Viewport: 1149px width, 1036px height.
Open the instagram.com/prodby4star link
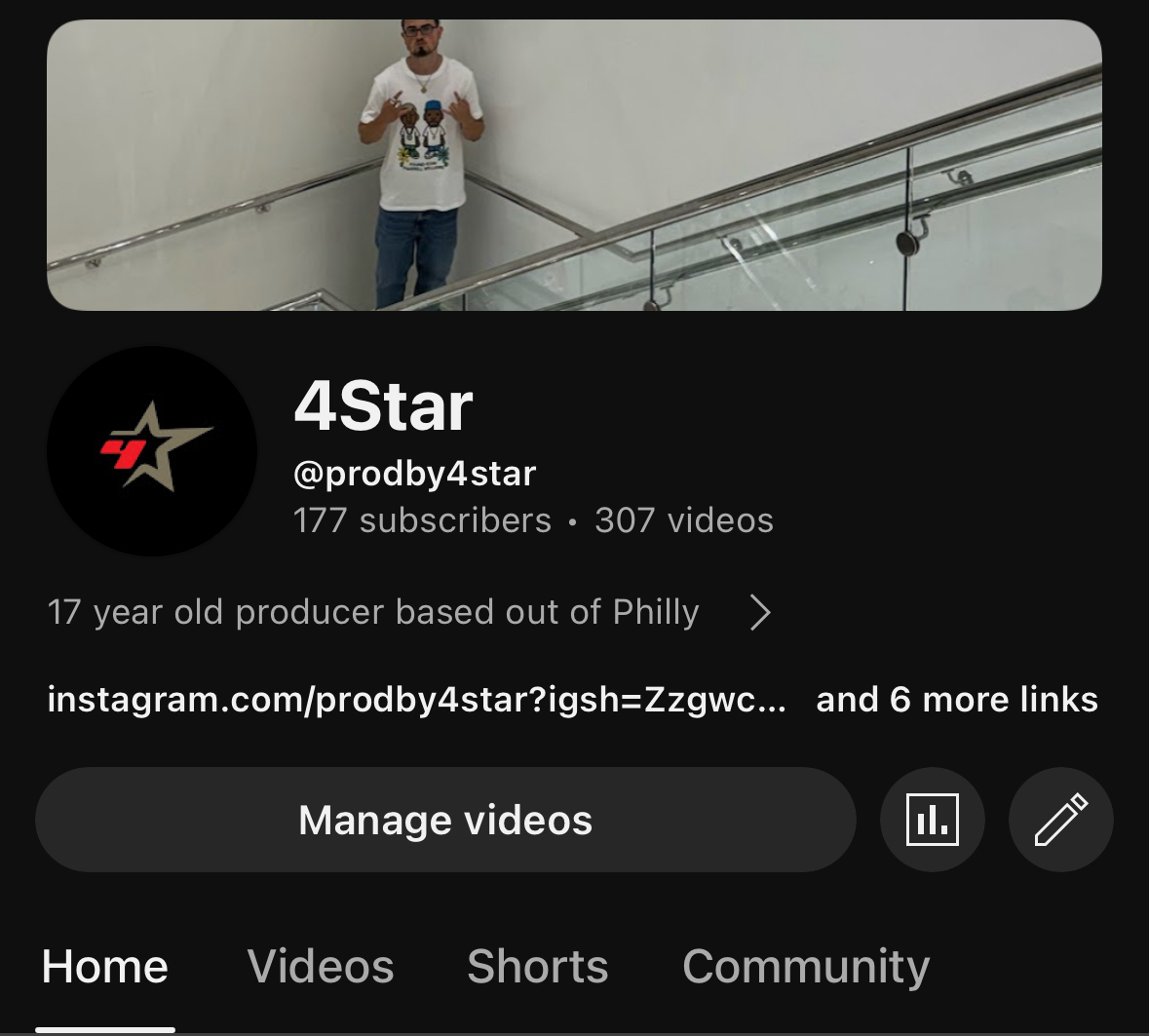coord(416,700)
